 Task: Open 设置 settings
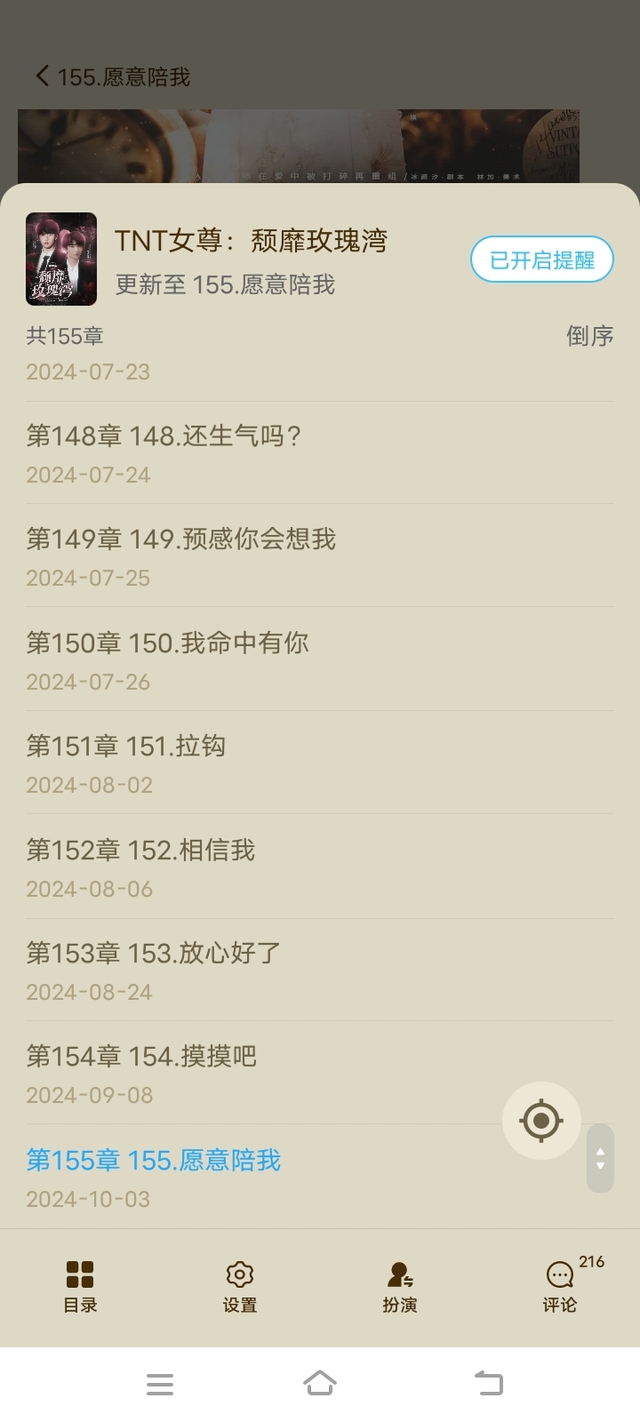pos(240,1286)
